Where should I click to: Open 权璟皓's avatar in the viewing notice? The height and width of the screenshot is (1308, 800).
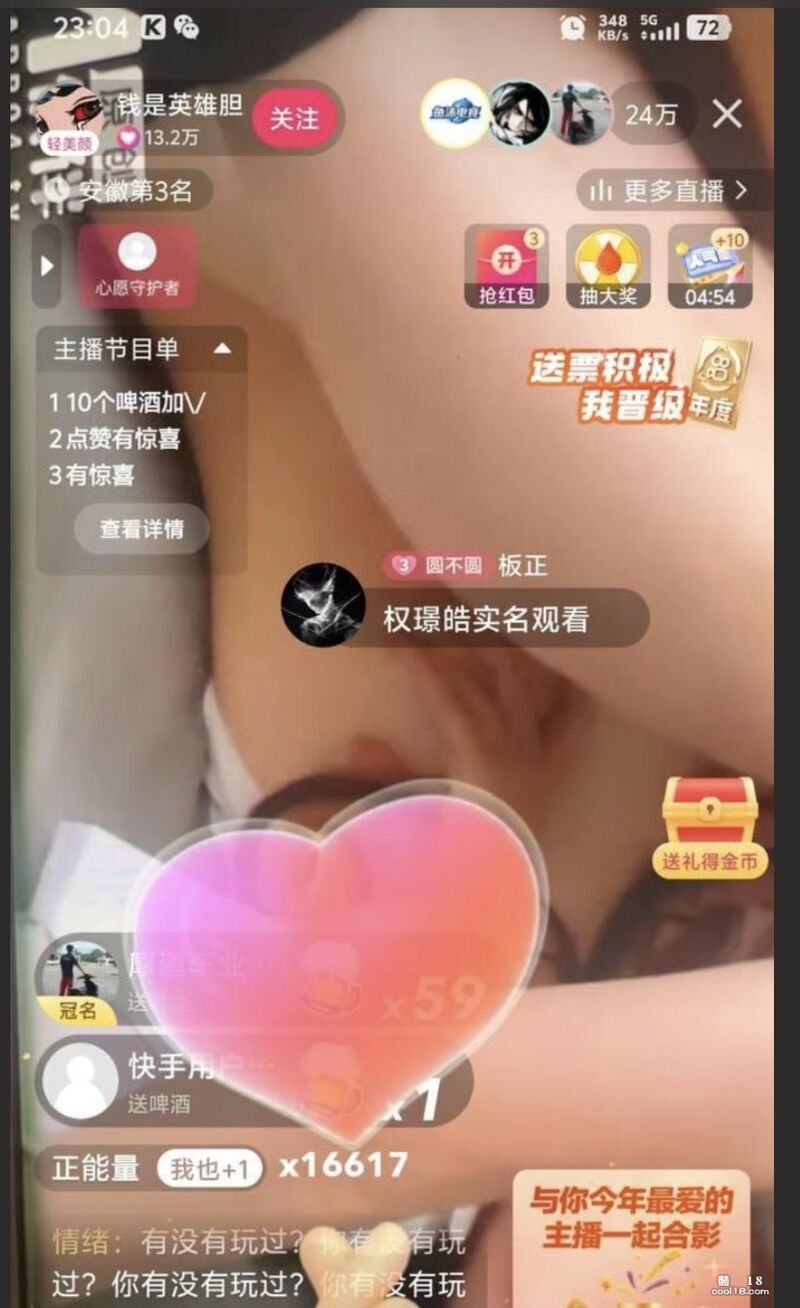322,605
